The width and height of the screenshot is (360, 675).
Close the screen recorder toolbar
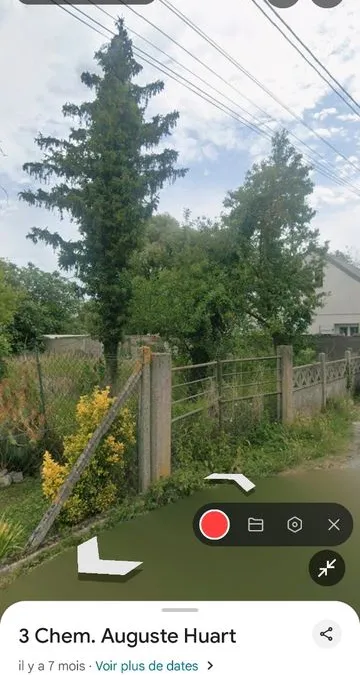334,524
